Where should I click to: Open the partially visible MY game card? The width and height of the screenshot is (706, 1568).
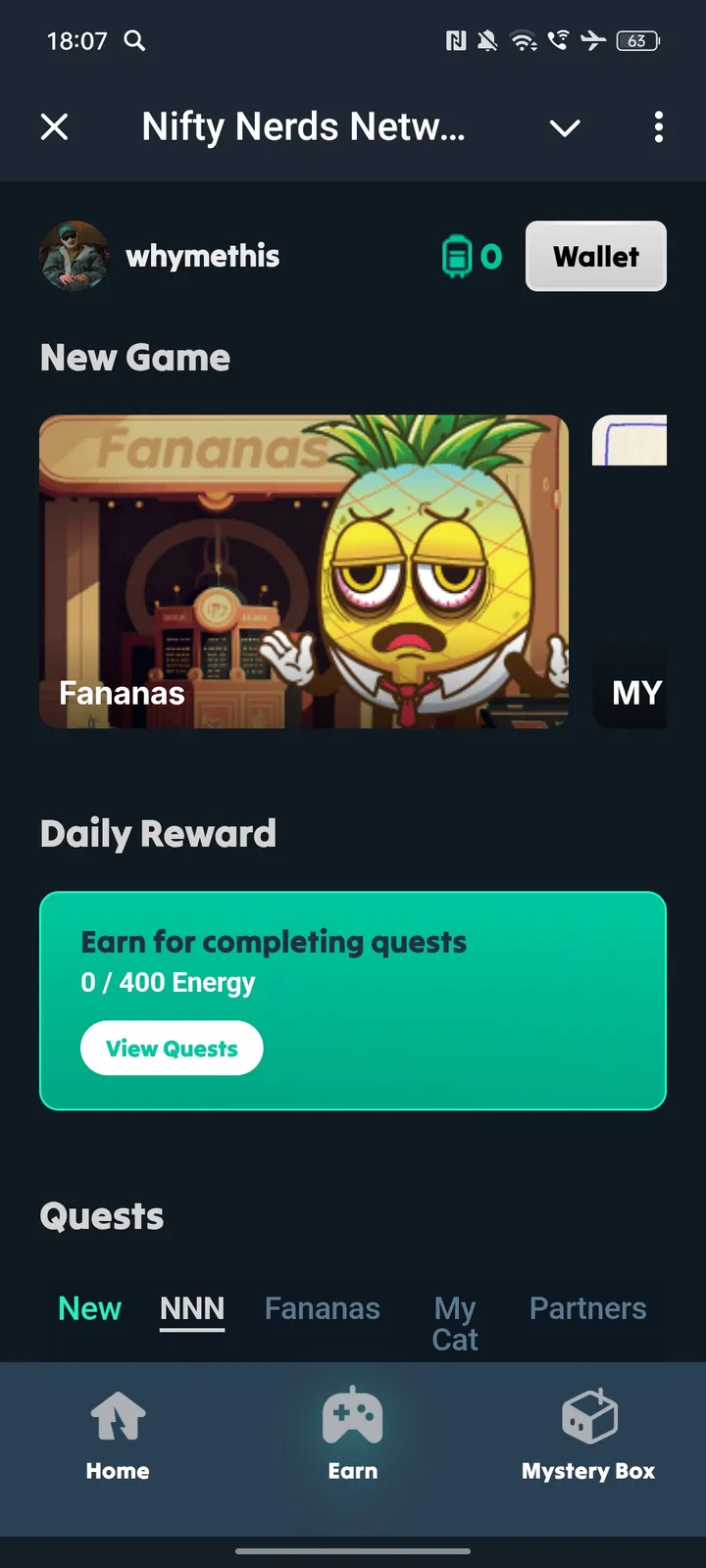631,571
